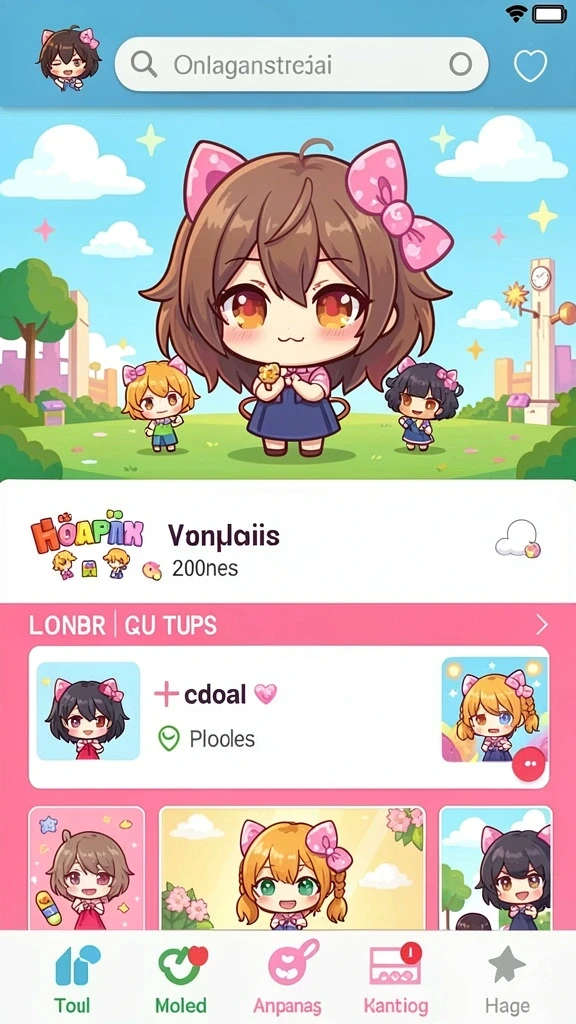The image size is (576, 1024).
Task: Tap the red dots button on the blonde avatar
Action: point(528,764)
